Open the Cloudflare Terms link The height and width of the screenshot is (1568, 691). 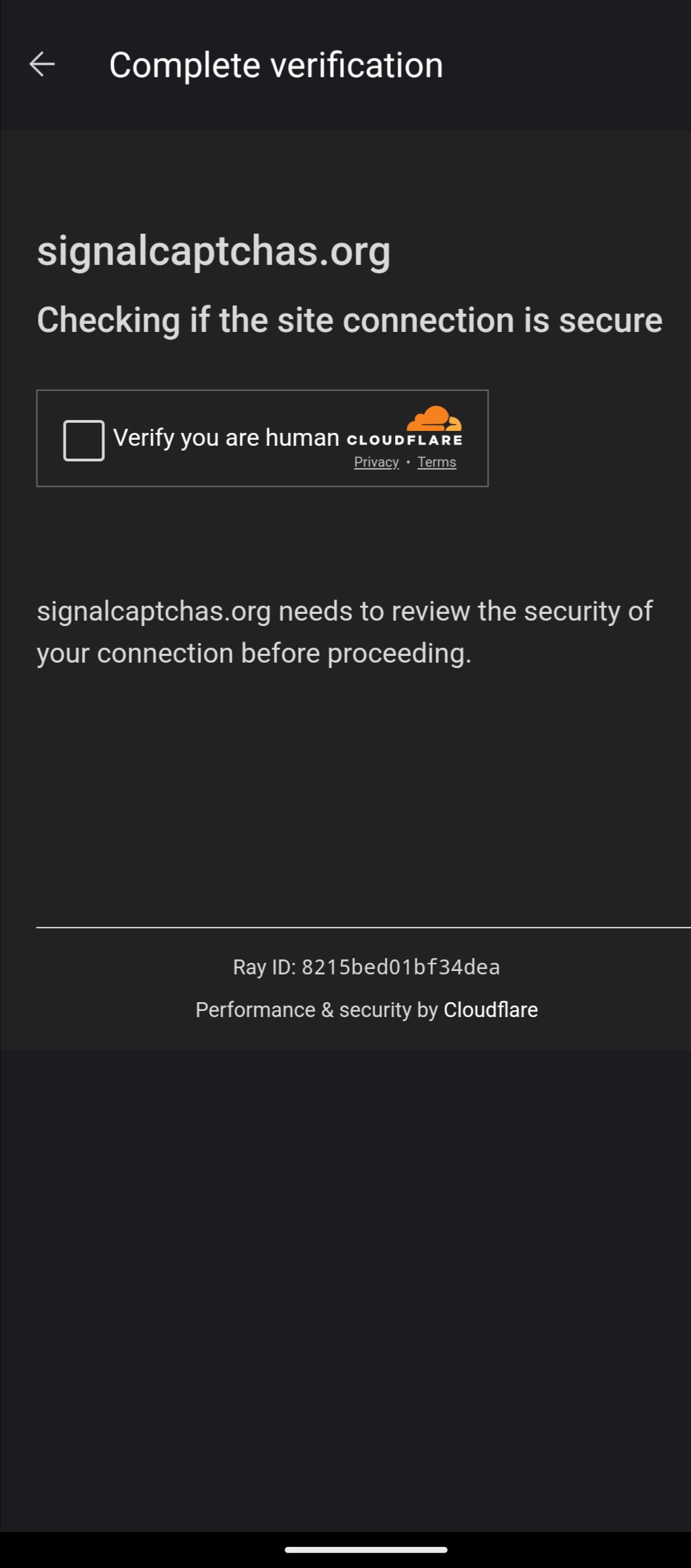[x=436, y=462]
